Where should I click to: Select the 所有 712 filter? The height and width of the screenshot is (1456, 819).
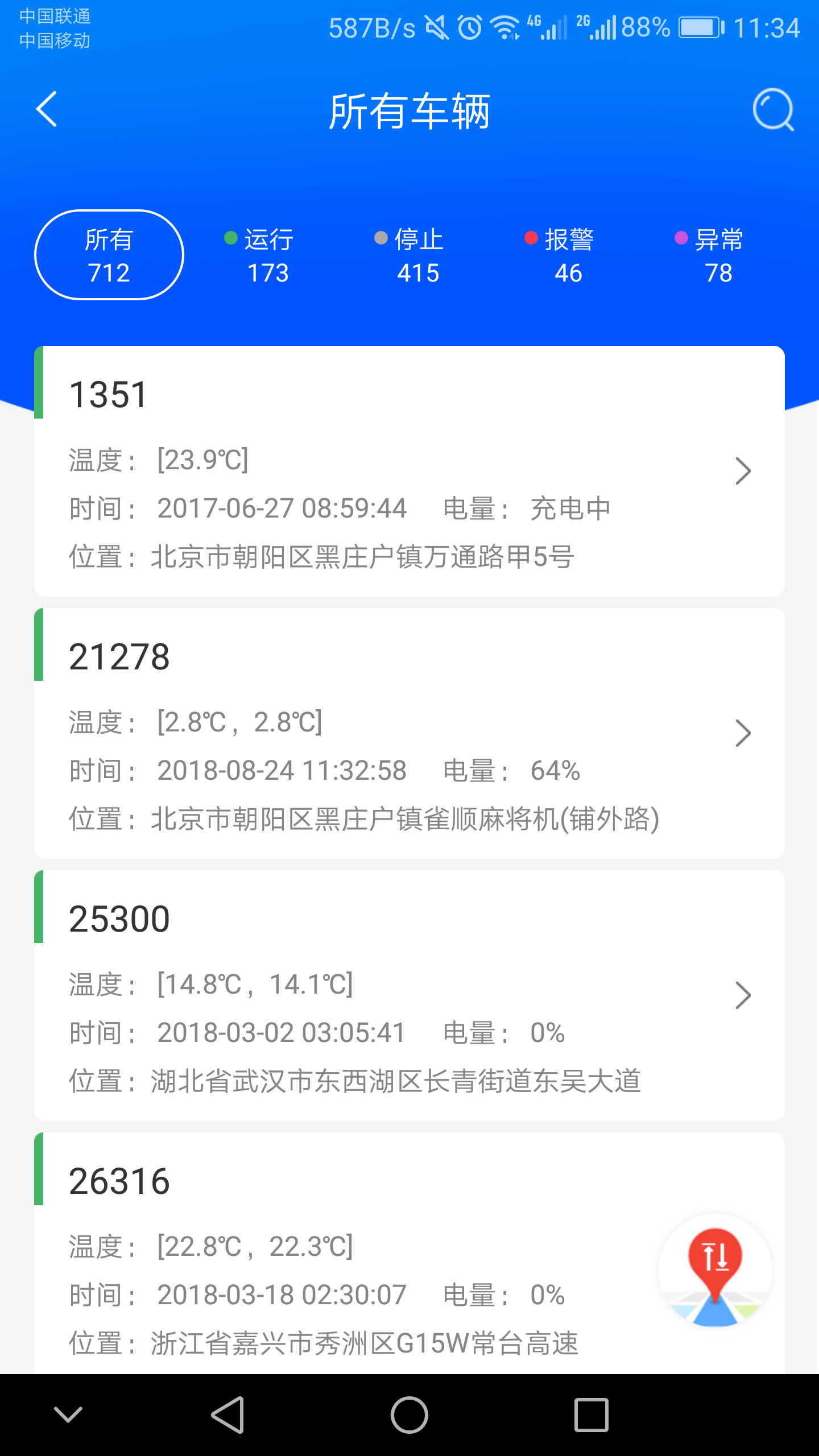(109, 255)
